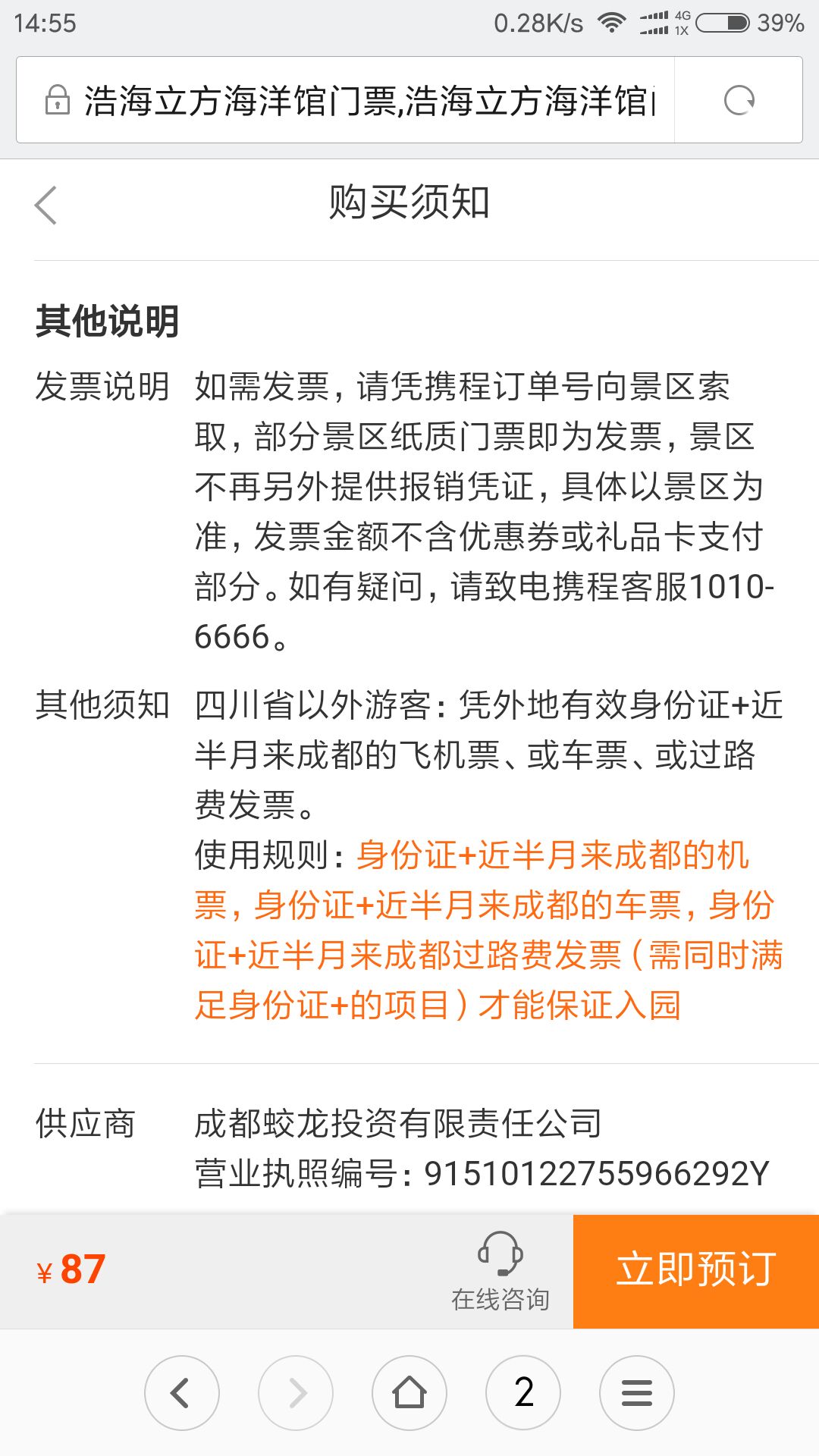Open the browser menu
The image size is (819, 1456).
637,1393
